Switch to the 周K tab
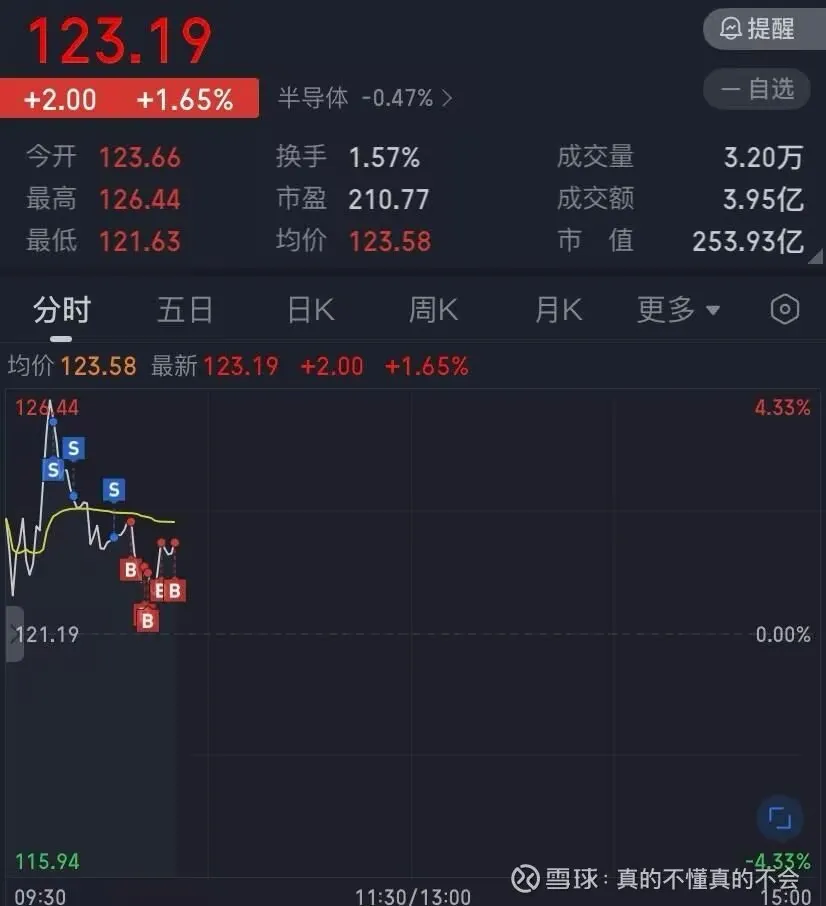This screenshot has width=826, height=906. point(433,310)
